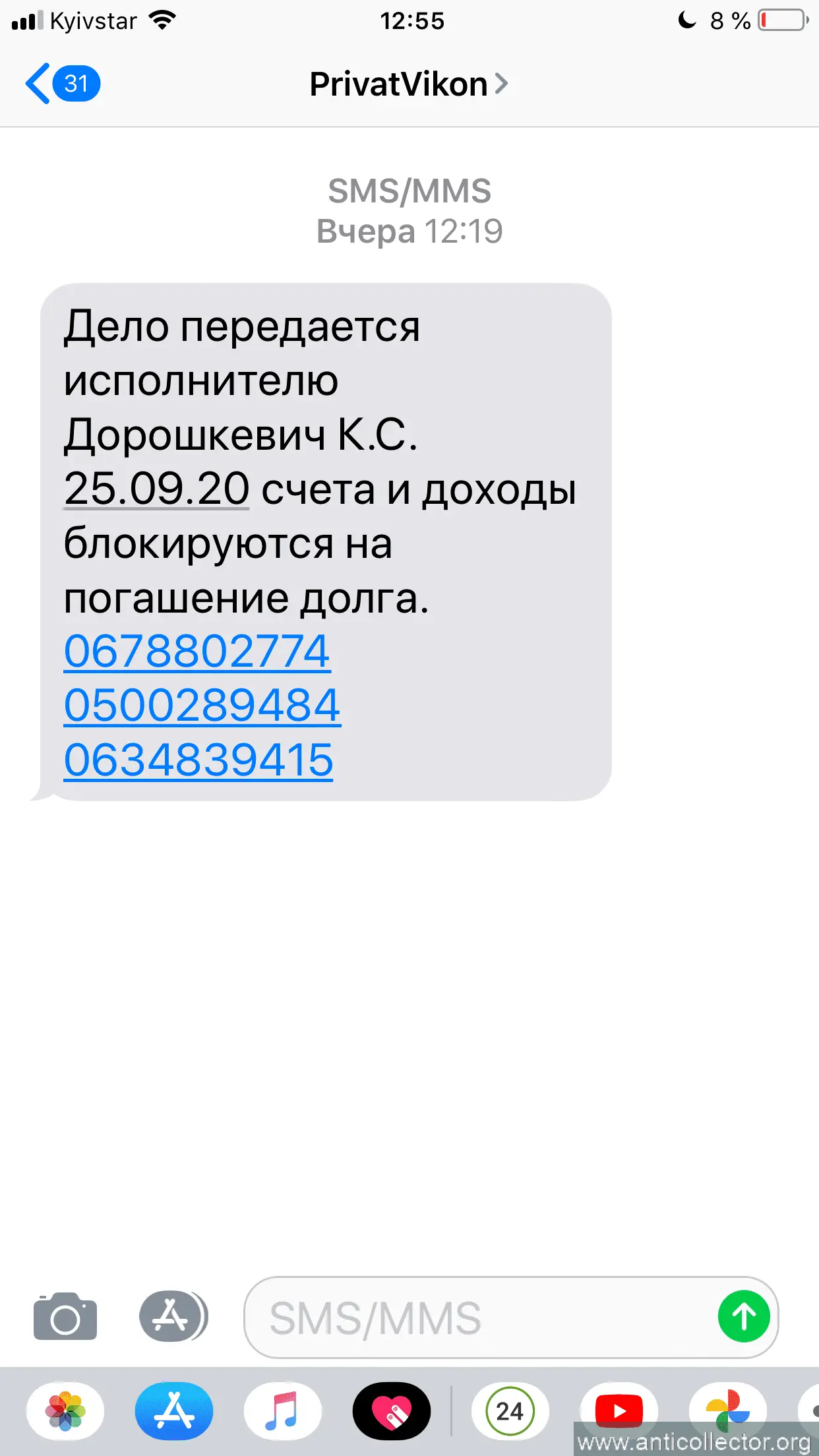The image size is (819, 1456).
Task: Open the Music app in the app strip
Action: 282,1411
